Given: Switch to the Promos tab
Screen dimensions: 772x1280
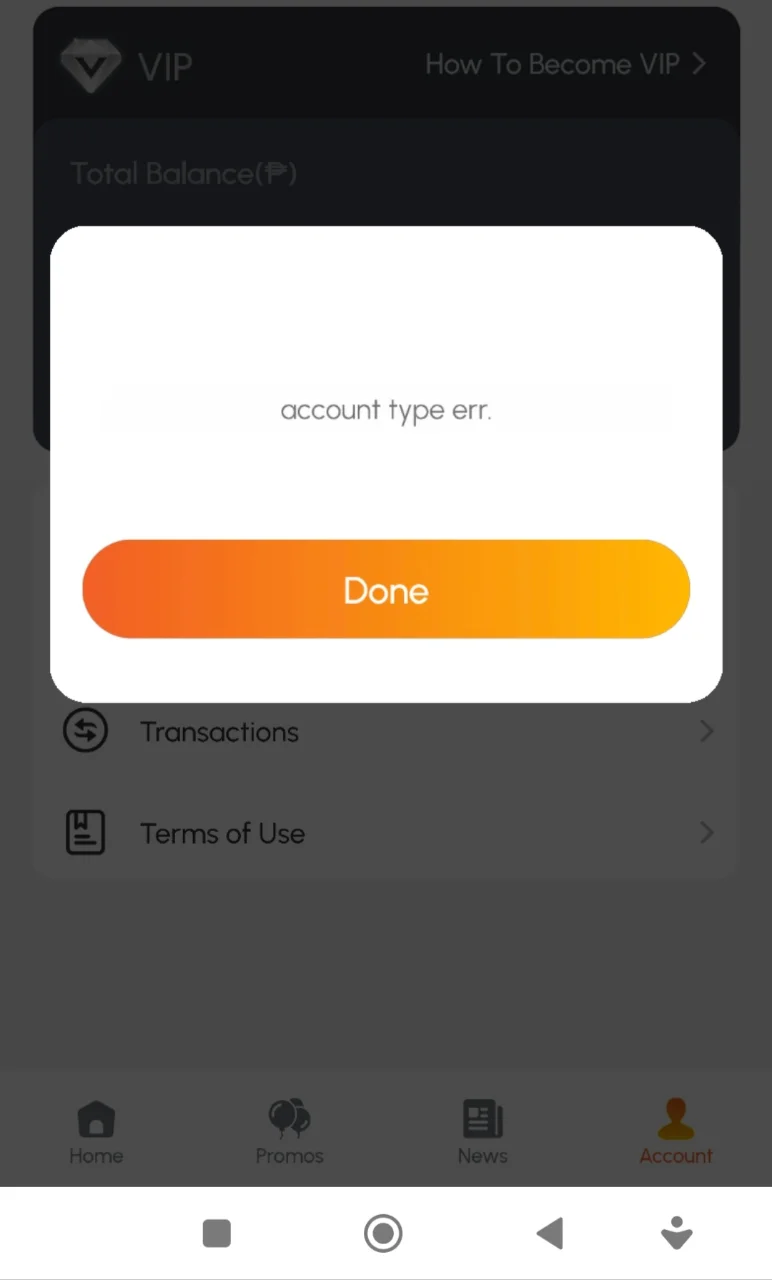Looking at the screenshot, I should pyautogui.click(x=289, y=1133).
